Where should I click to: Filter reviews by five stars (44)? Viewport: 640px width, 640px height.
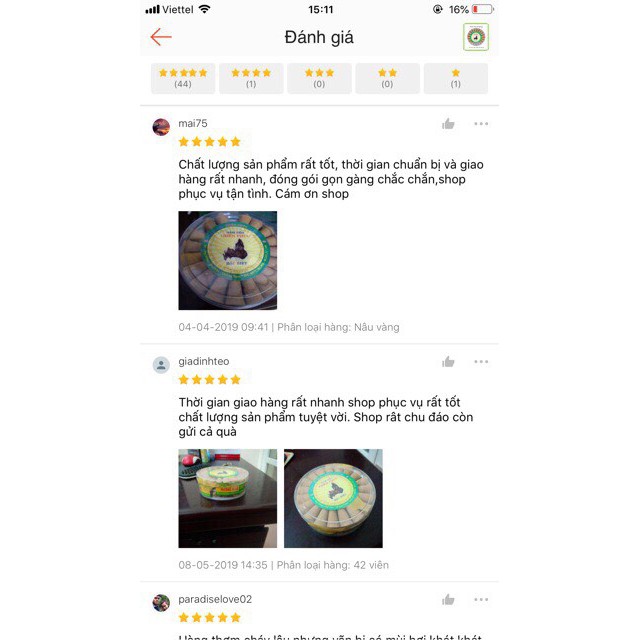[183, 78]
